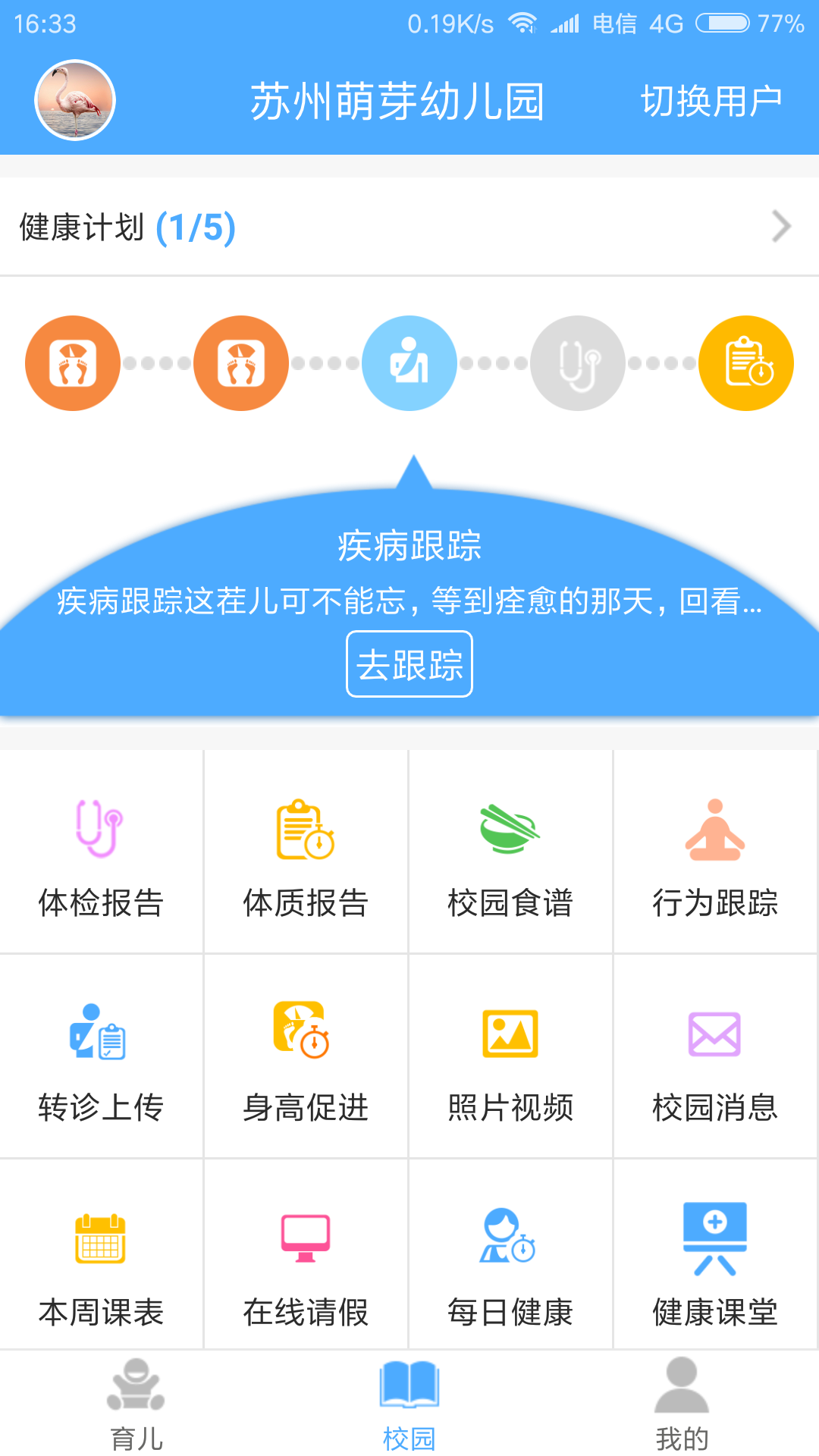The height and width of the screenshot is (1456, 819).
Task: Select the yellow clipboard step in the health plan
Action: 746,363
